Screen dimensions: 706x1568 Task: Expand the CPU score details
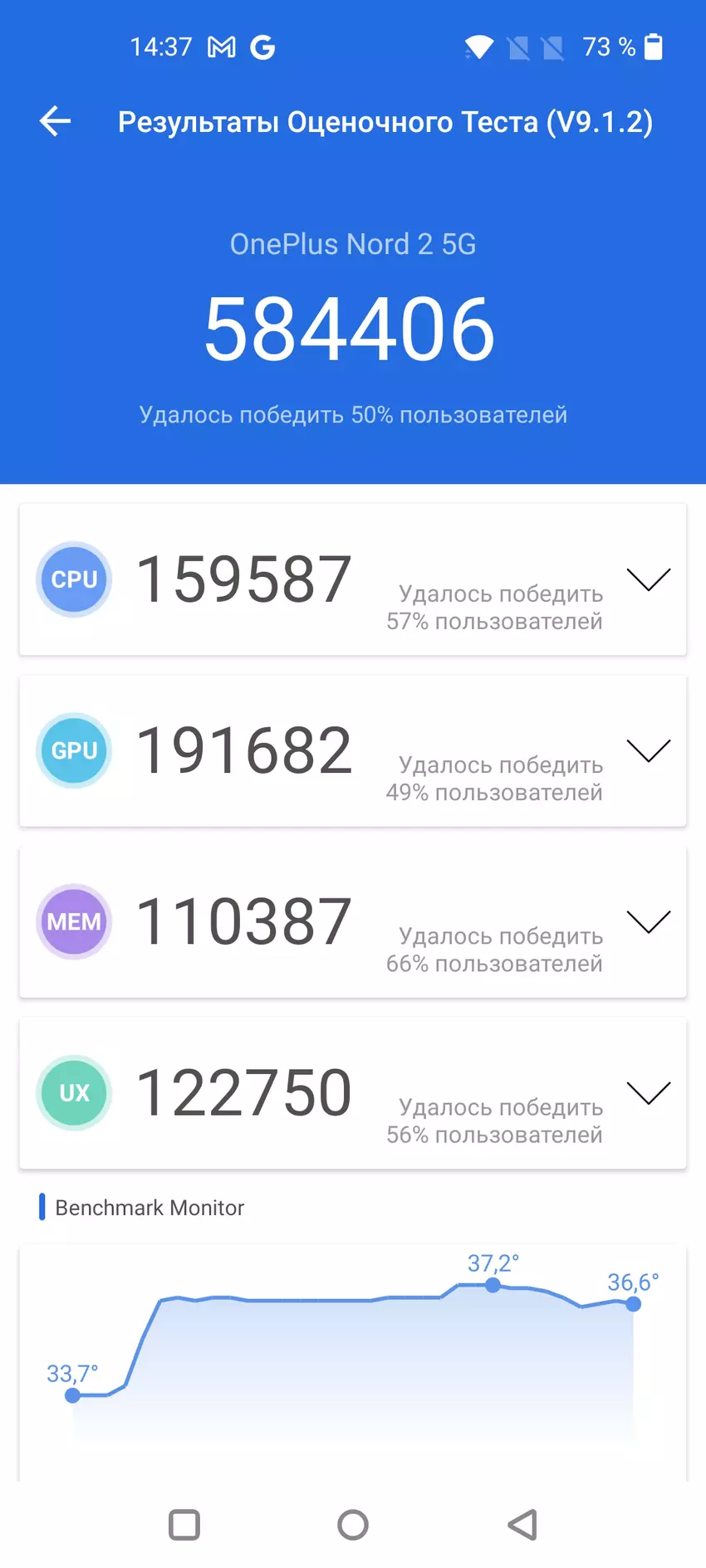coord(648,579)
